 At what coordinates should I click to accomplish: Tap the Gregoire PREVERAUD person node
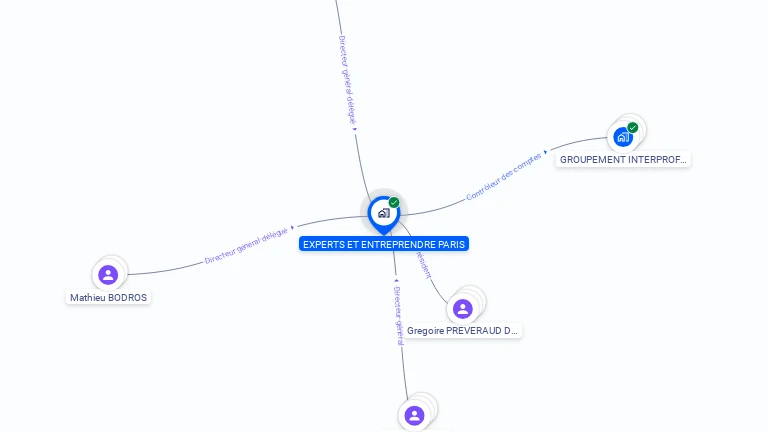click(x=462, y=309)
